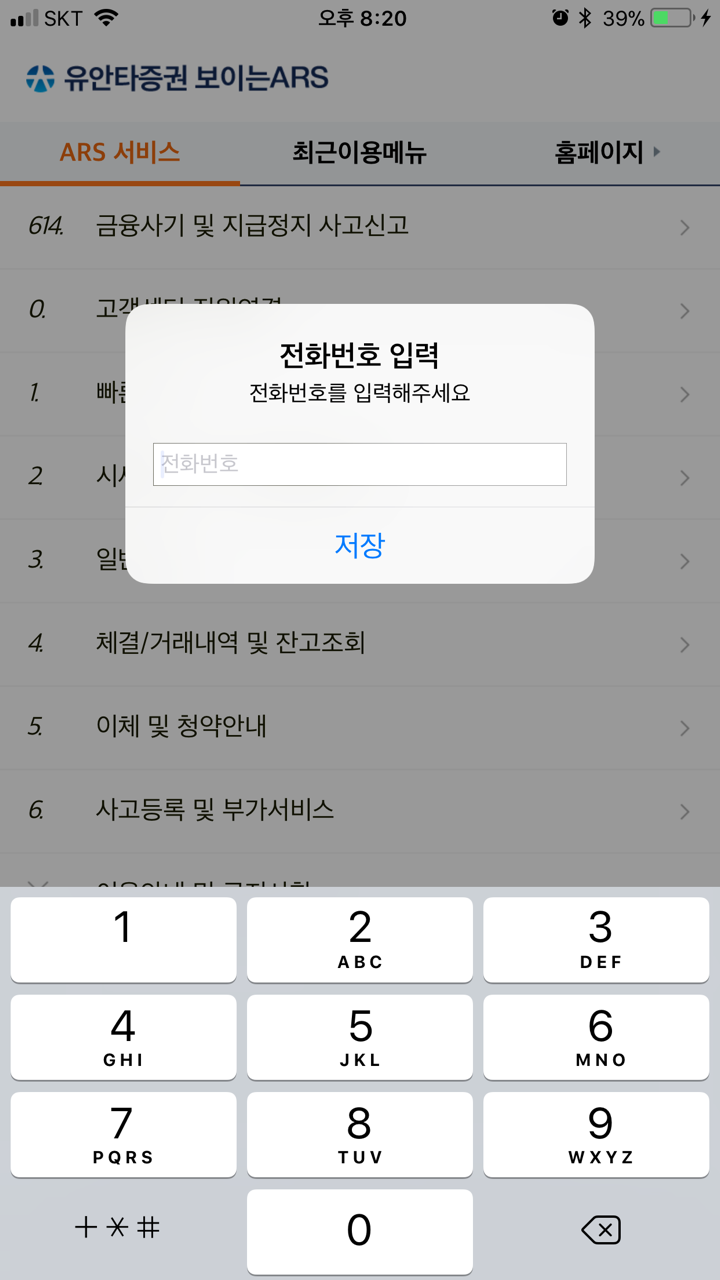Switch to the 최근이용메뉴 tab
This screenshot has width=720, height=1280.
(x=360, y=153)
